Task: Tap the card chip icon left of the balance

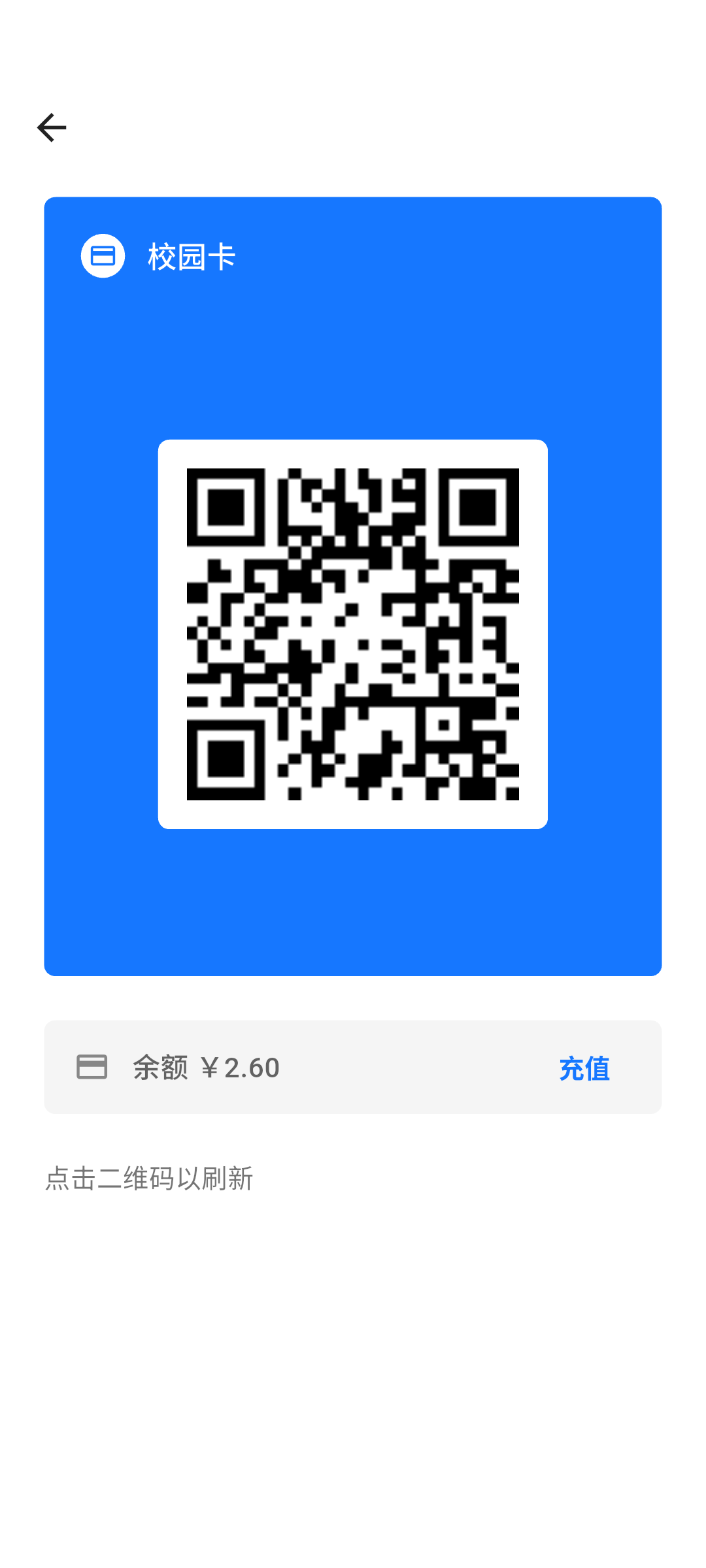Action: 92,1067
